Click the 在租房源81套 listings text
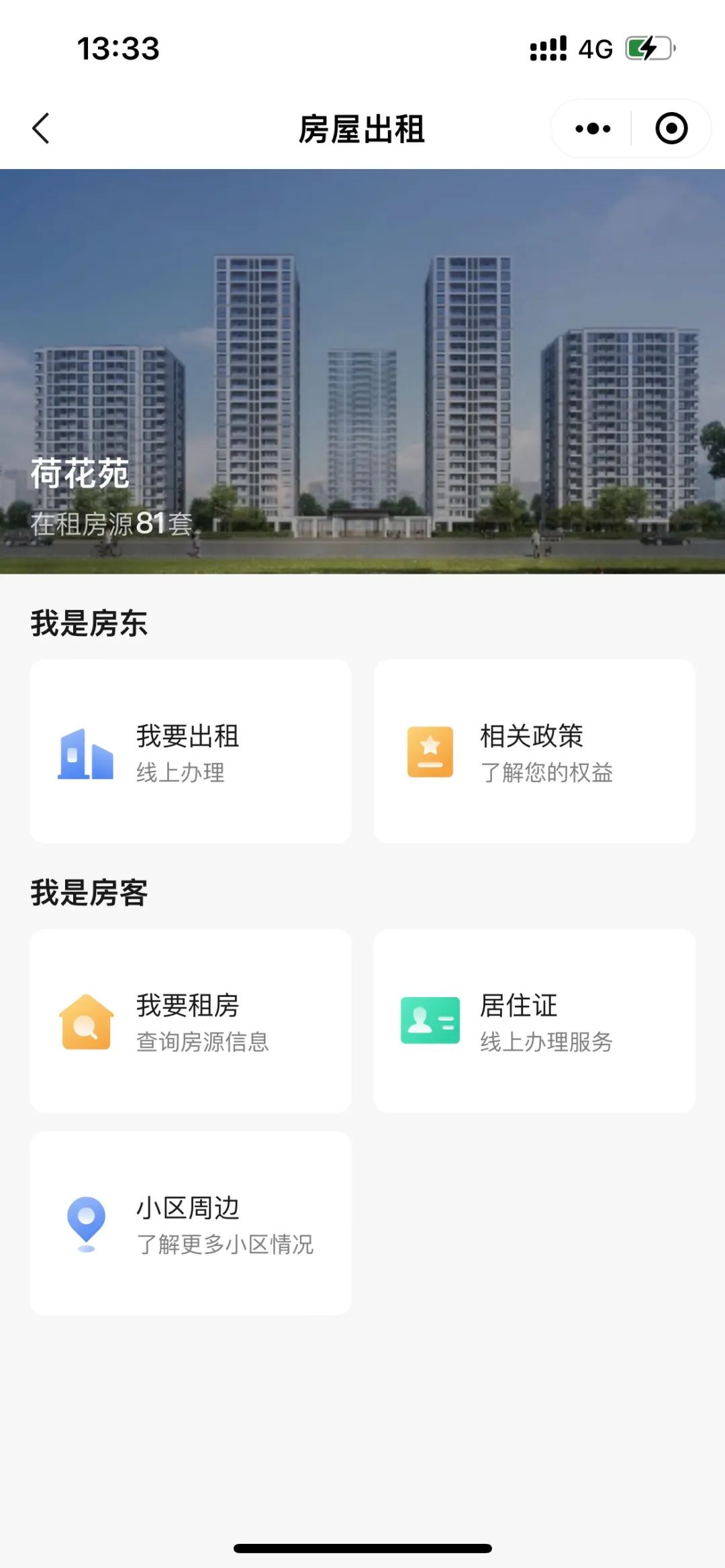725x1568 pixels. pos(111,526)
